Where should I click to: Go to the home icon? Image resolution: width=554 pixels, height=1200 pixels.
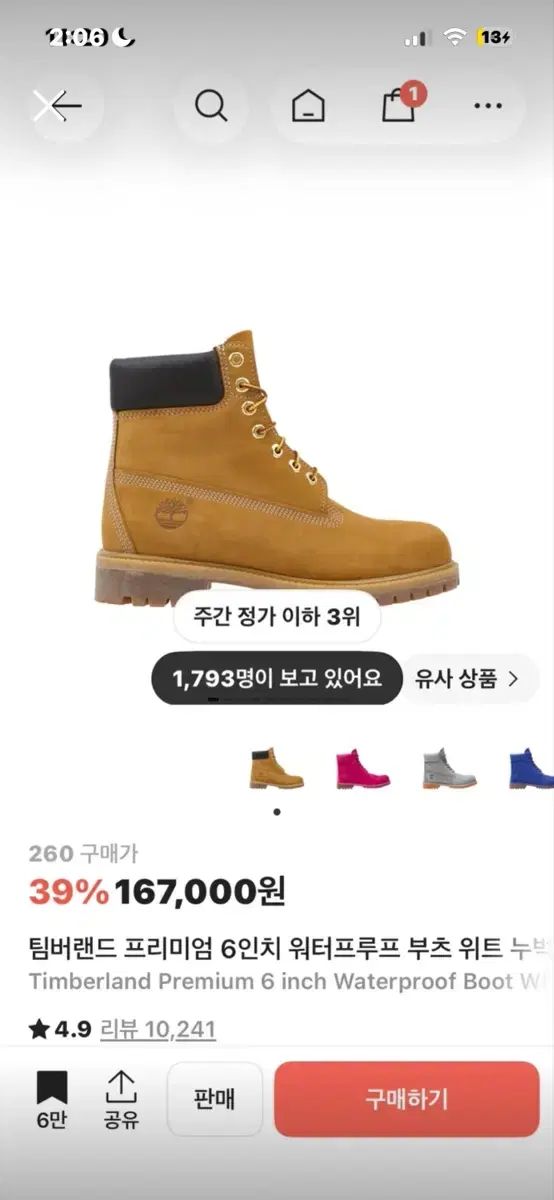308,106
